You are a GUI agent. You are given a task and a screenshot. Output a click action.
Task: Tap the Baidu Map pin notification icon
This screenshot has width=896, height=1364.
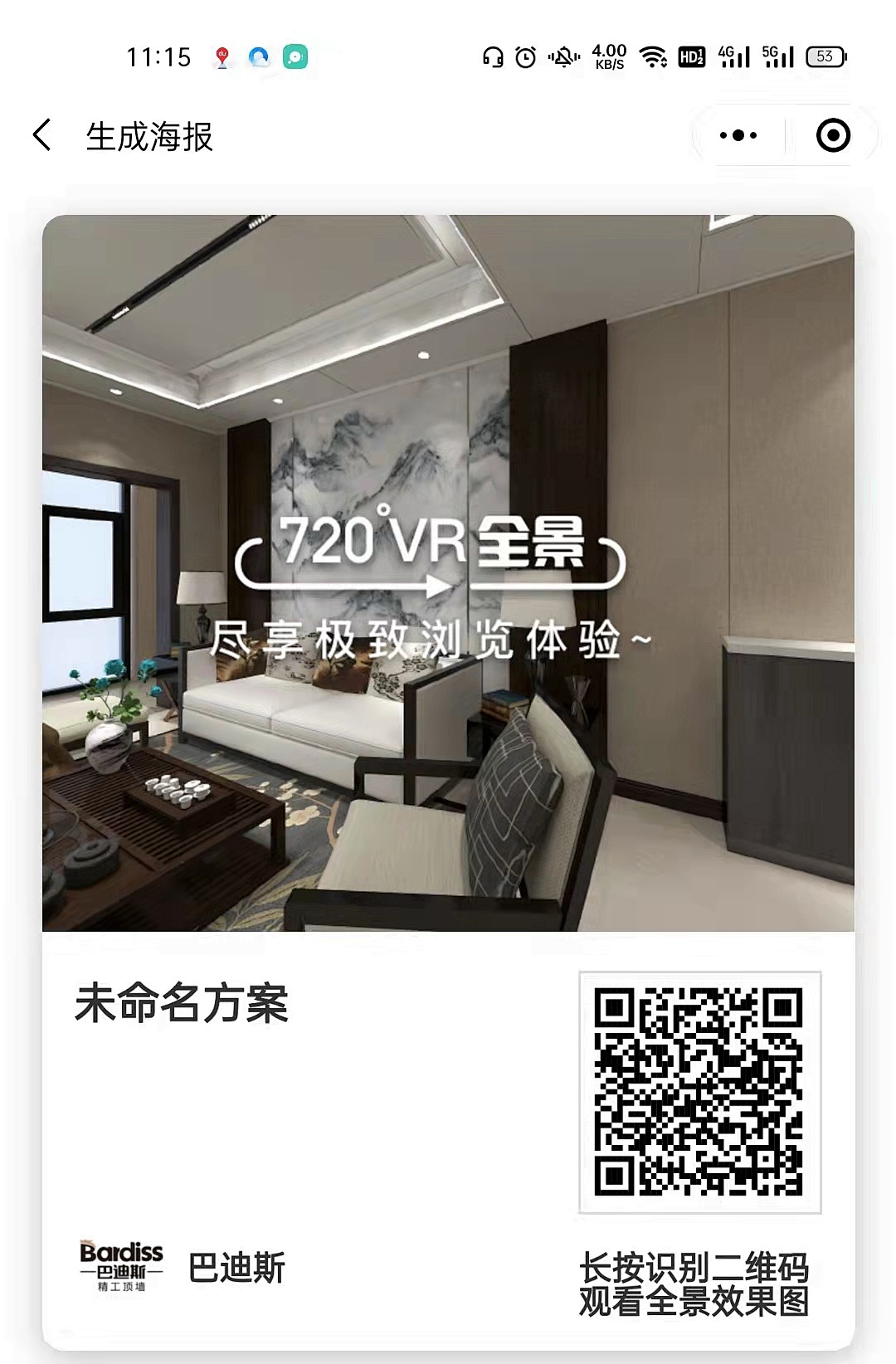click(x=222, y=56)
